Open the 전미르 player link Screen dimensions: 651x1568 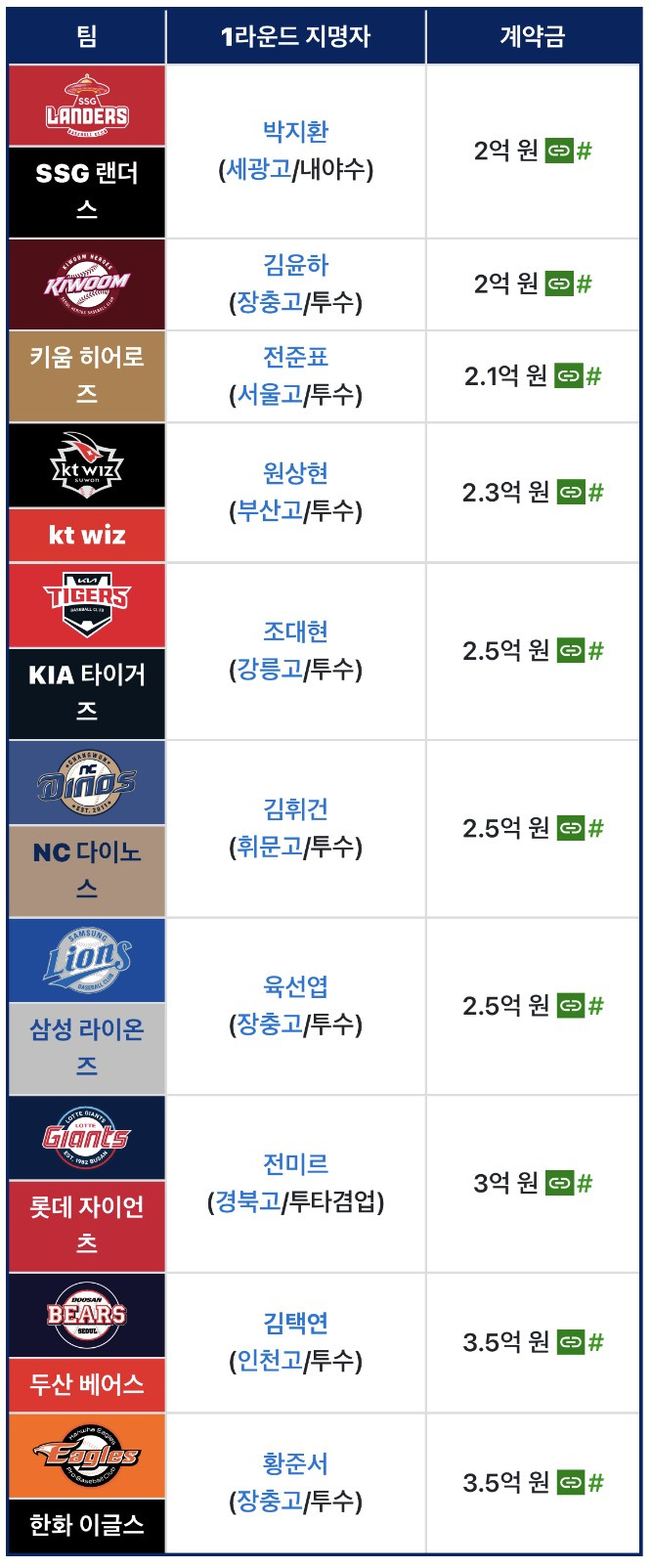click(x=295, y=1164)
